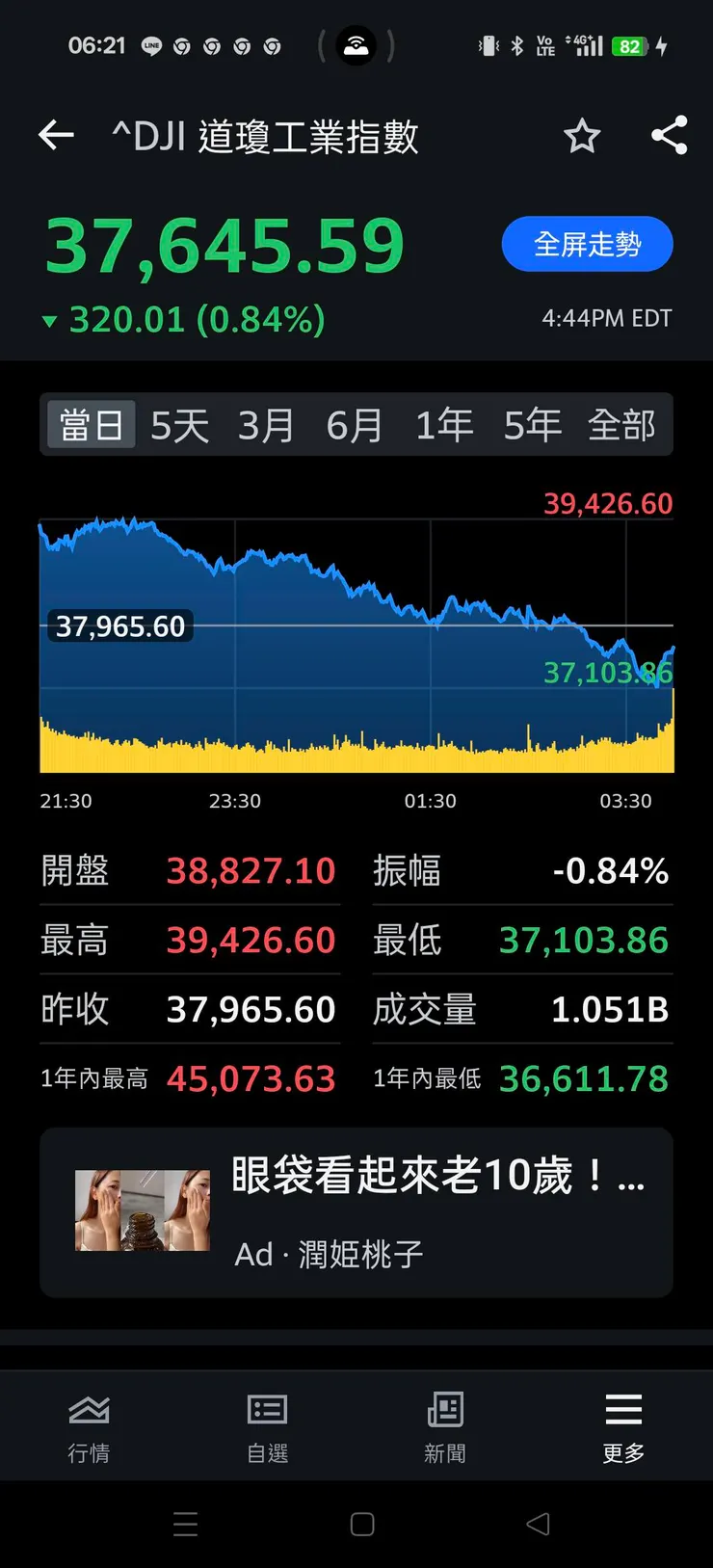Go to the 新聞 news tab
This screenshot has height=1568, width=713.
pyautogui.click(x=445, y=1427)
